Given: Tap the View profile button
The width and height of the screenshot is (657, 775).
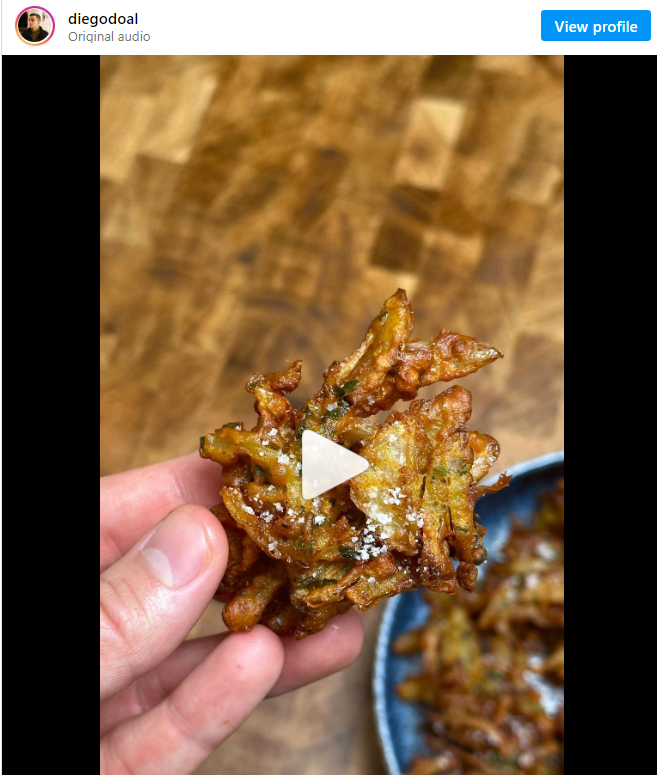Looking at the screenshot, I should point(595,26).
